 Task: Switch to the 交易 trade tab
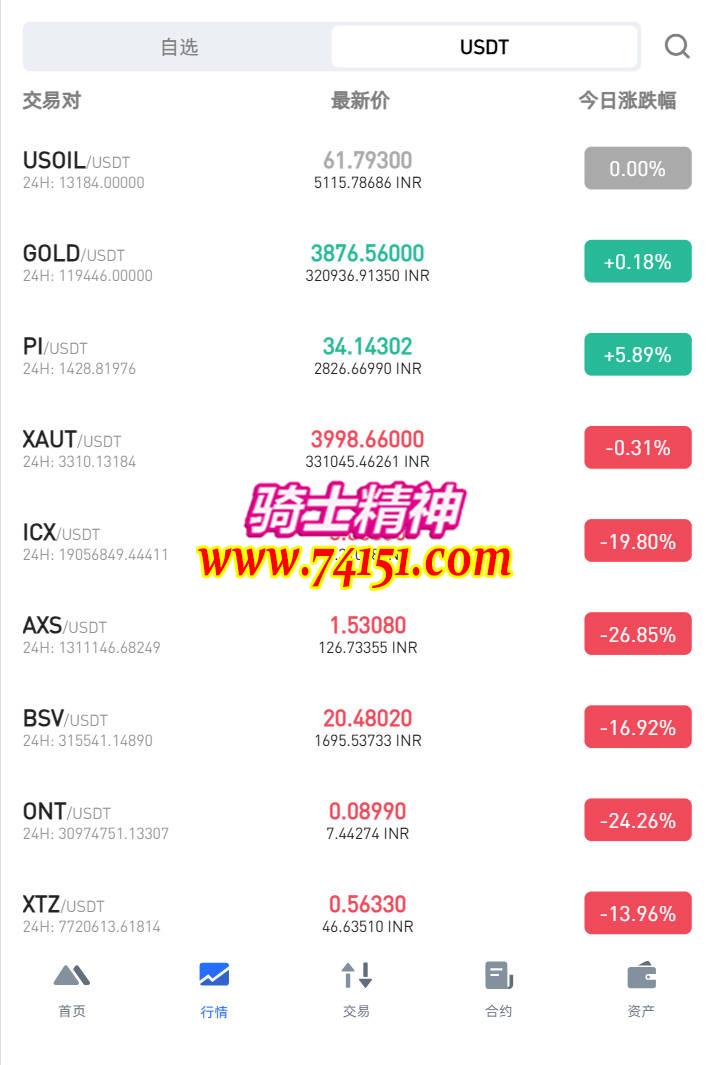(356, 990)
